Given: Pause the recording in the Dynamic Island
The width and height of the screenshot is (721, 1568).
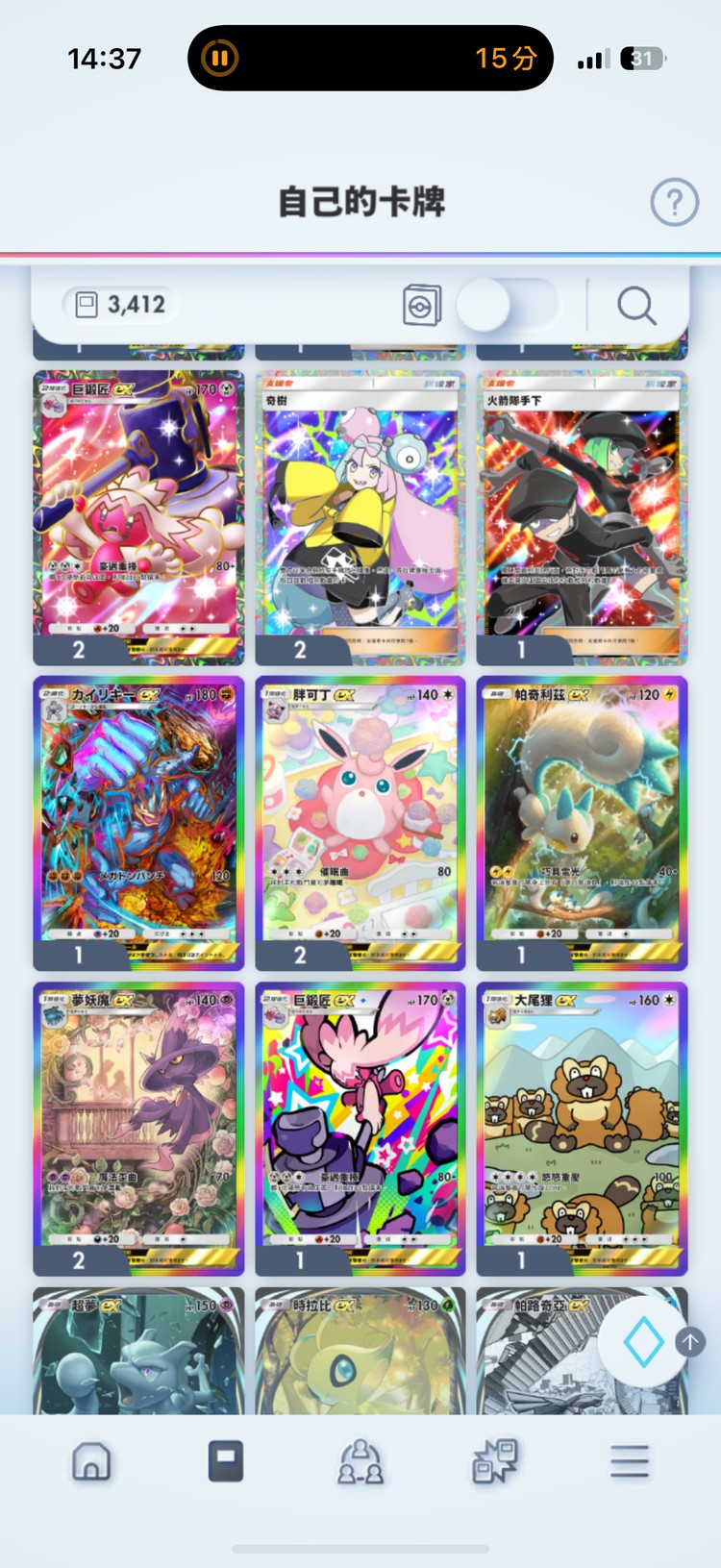Looking at the screenshot, I should coord(219,59).
